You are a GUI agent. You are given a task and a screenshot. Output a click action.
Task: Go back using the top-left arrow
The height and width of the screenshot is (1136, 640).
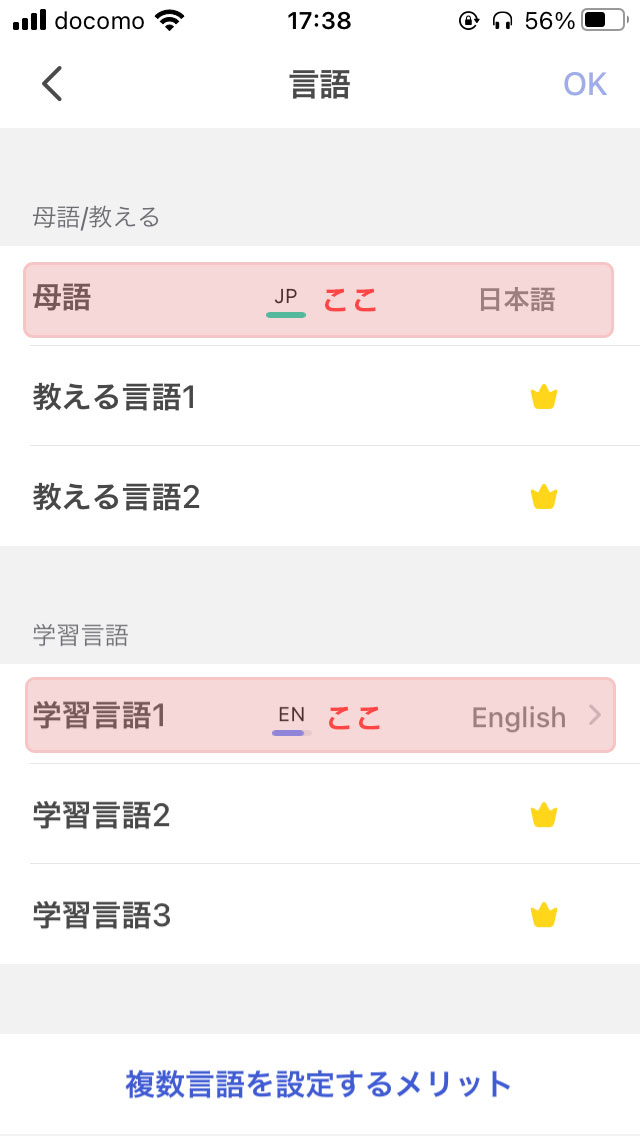[x=52, y=84]
